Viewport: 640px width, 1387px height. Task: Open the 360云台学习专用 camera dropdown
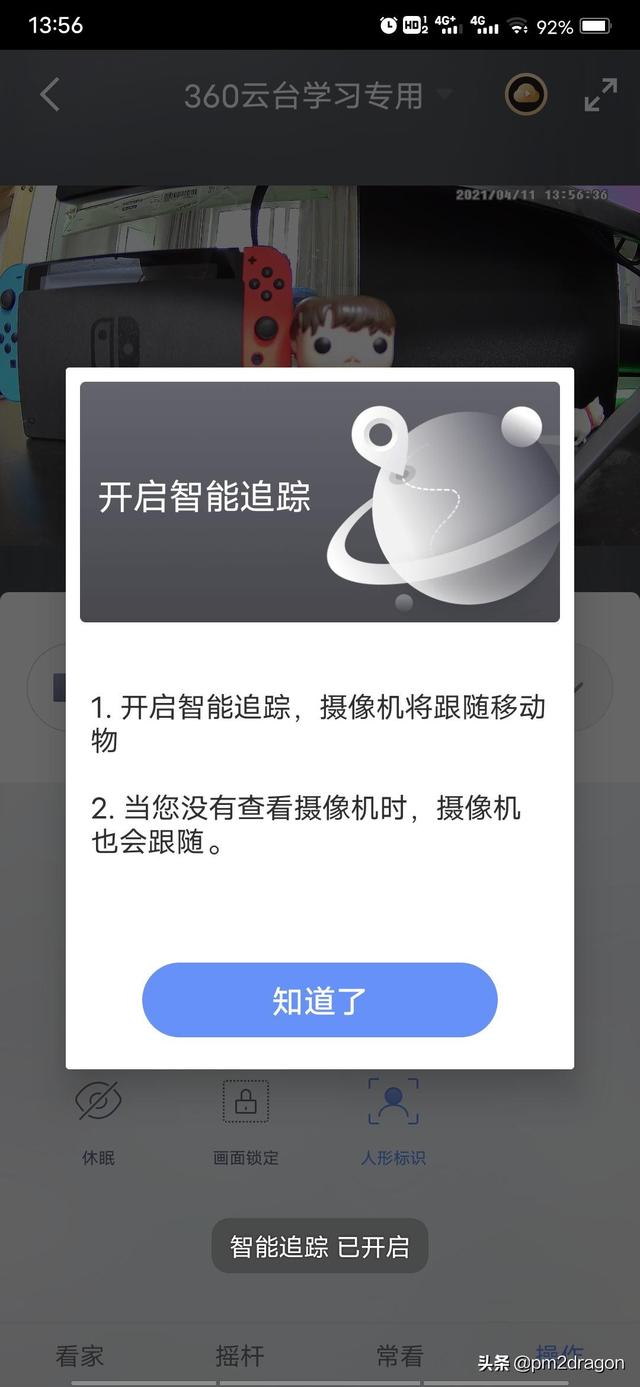(316, 96)
